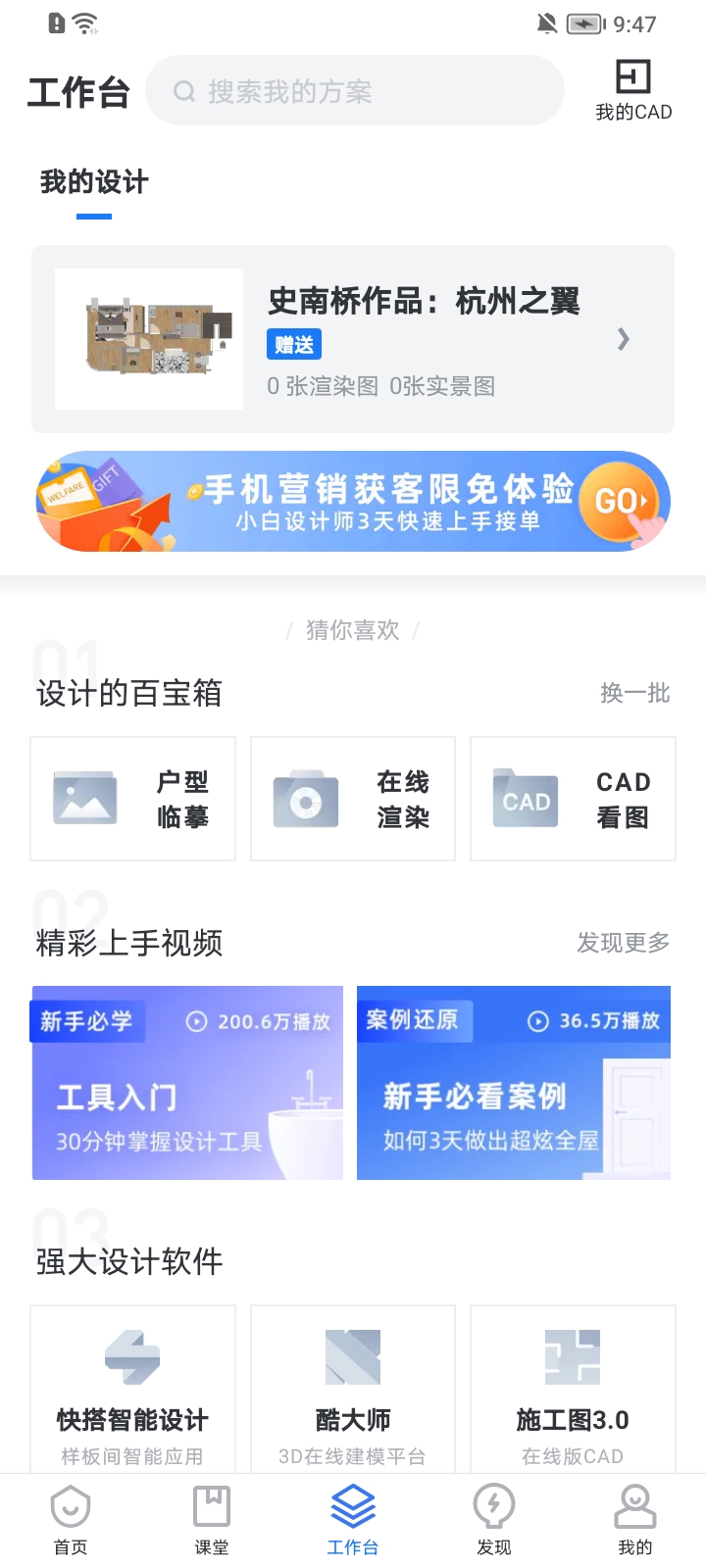Switch to the 课堂 tab
Viewport: 706px width, 1568px height.
click(x=212, y=1520)
